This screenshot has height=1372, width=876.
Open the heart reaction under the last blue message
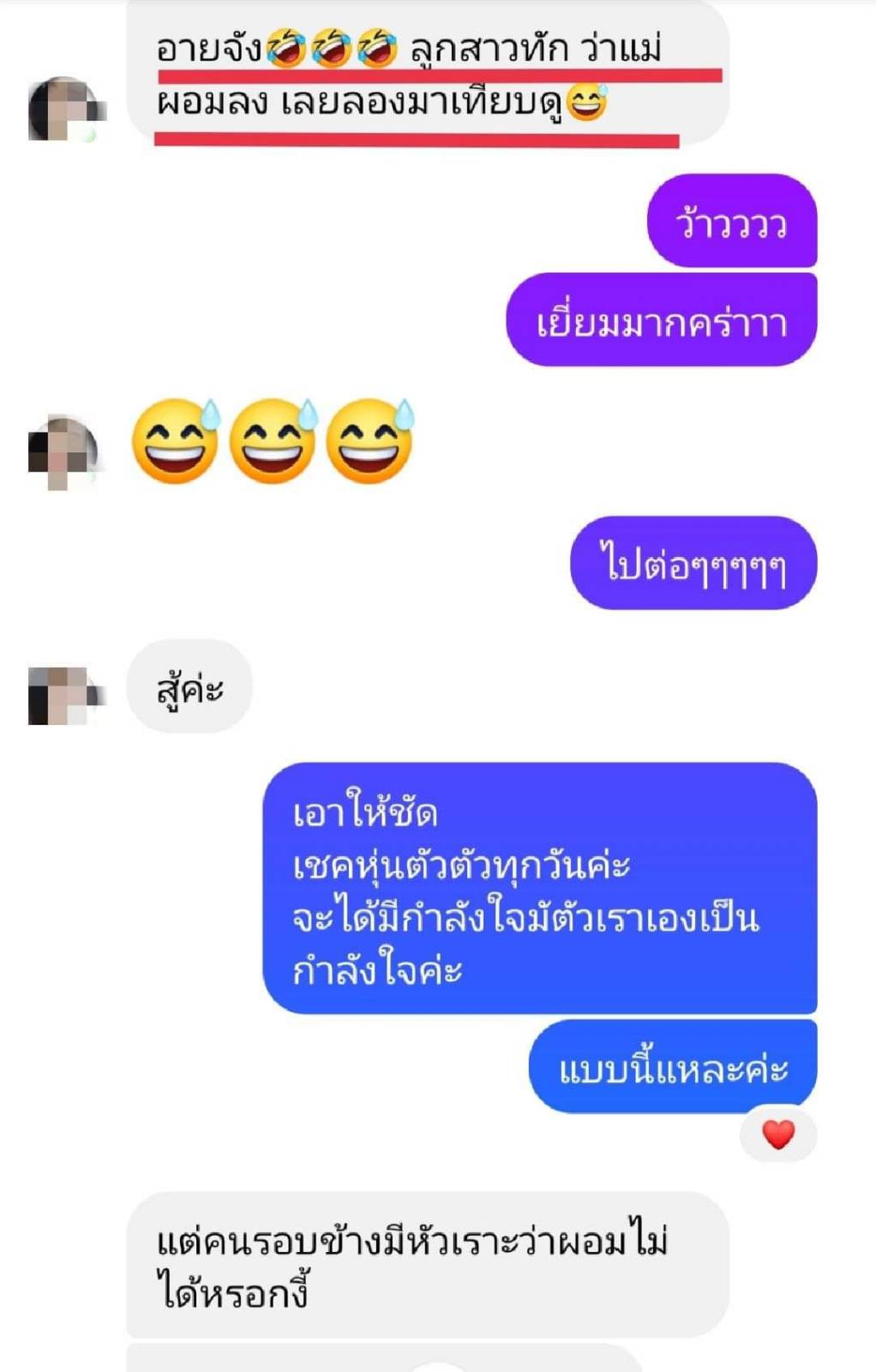[778, 1135]
